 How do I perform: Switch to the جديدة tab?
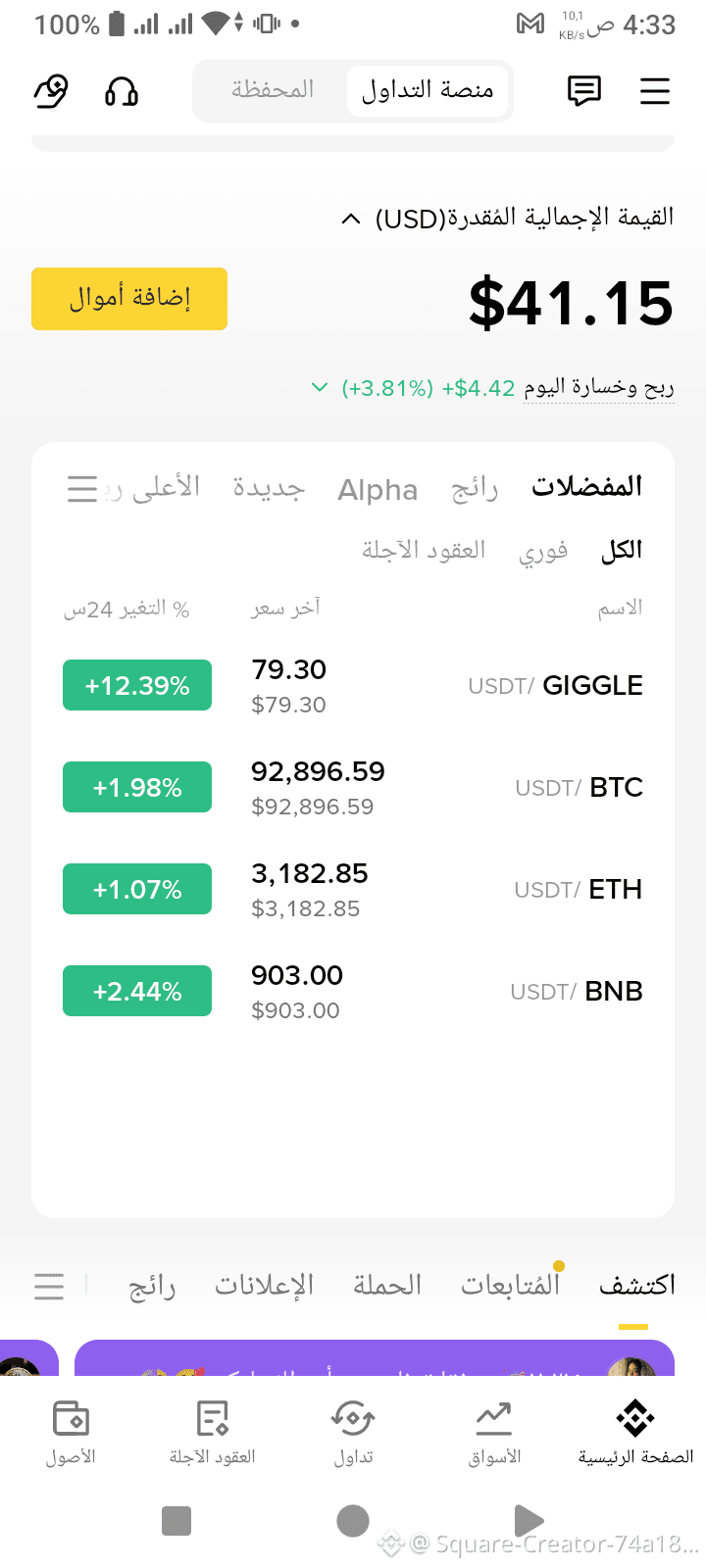(269, 487)
